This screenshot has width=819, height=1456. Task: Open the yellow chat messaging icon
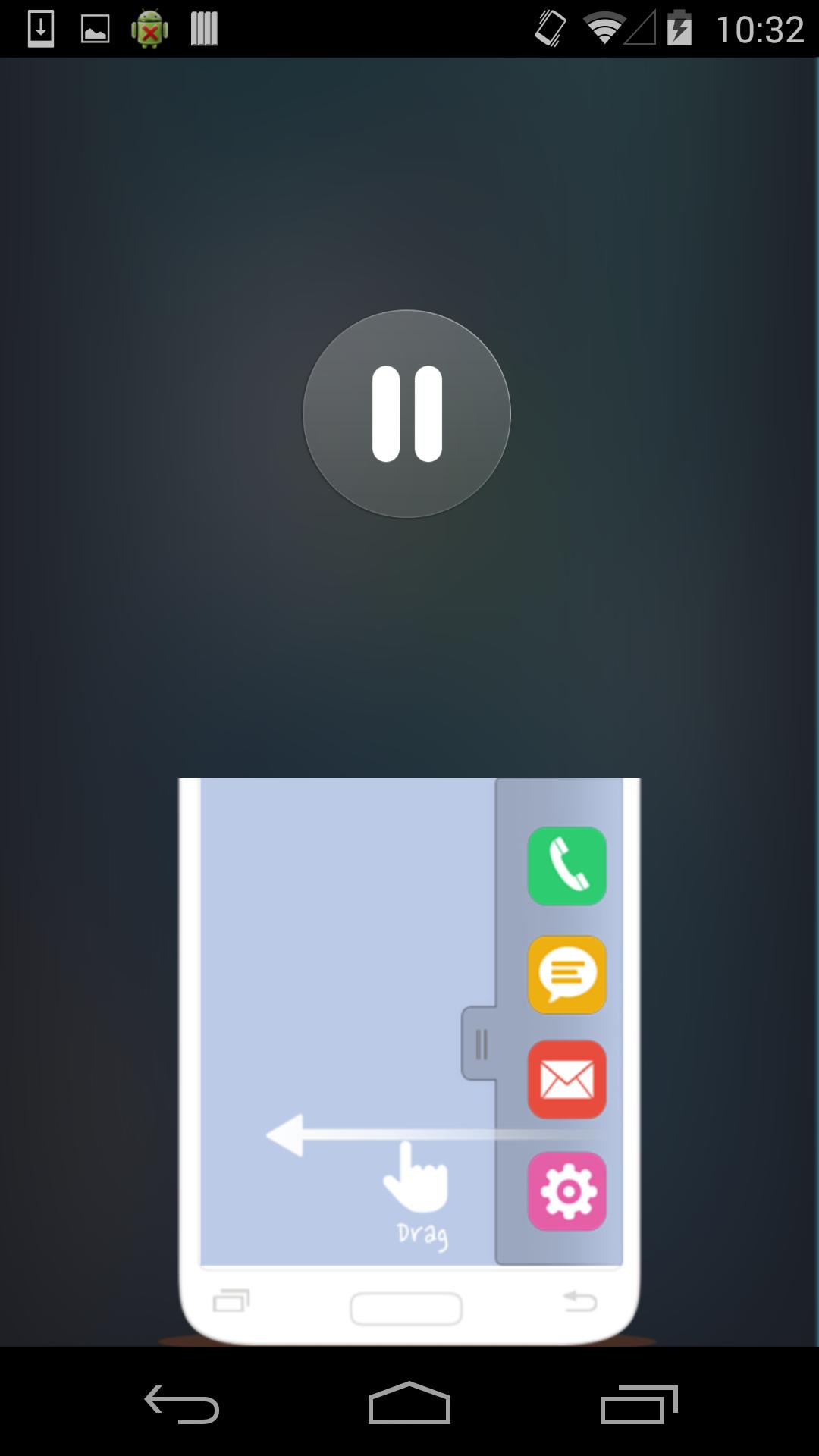tap(568, 974)
